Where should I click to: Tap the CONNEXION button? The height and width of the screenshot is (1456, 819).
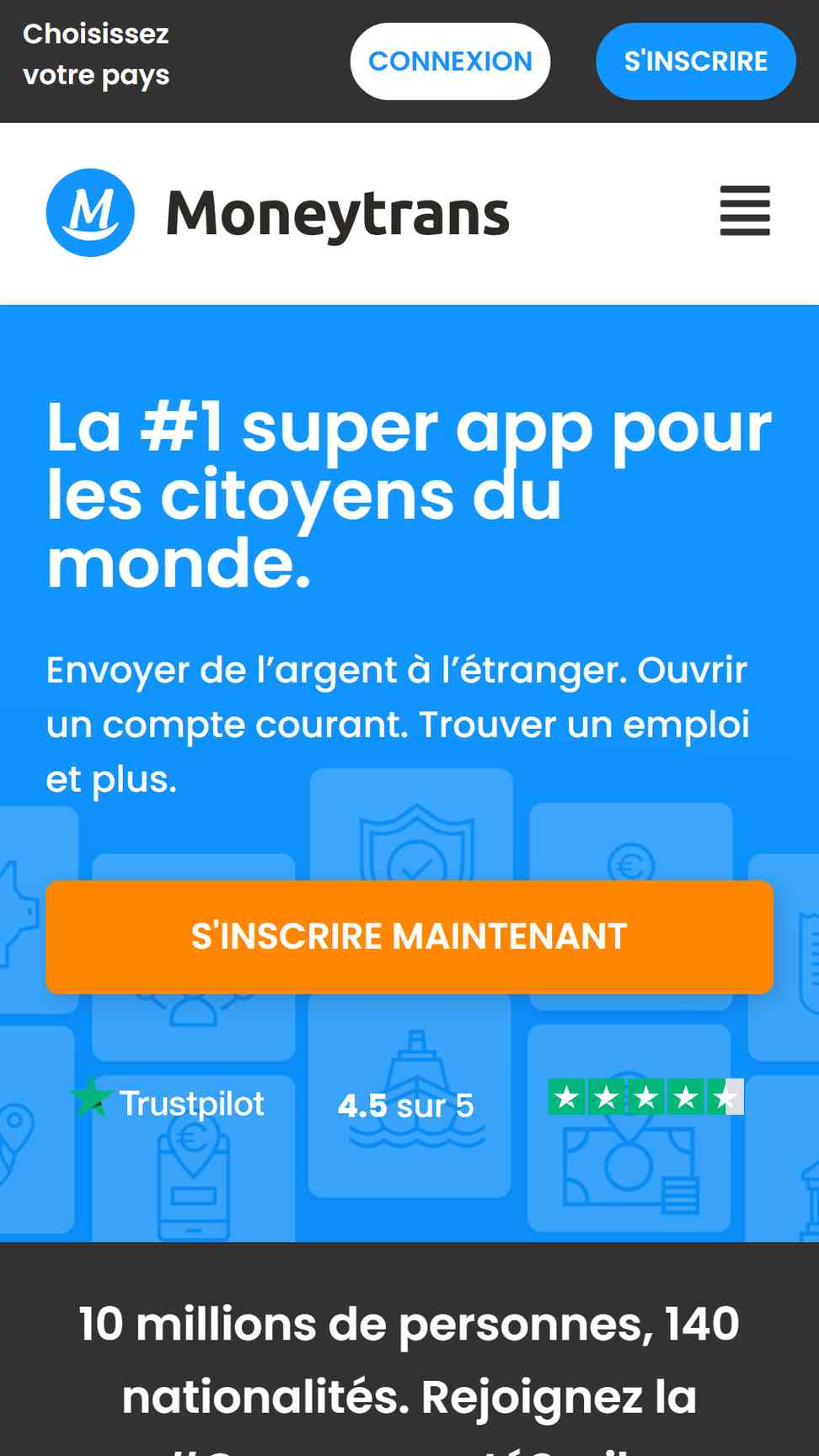pyautogui.click(x=450, y=62)
